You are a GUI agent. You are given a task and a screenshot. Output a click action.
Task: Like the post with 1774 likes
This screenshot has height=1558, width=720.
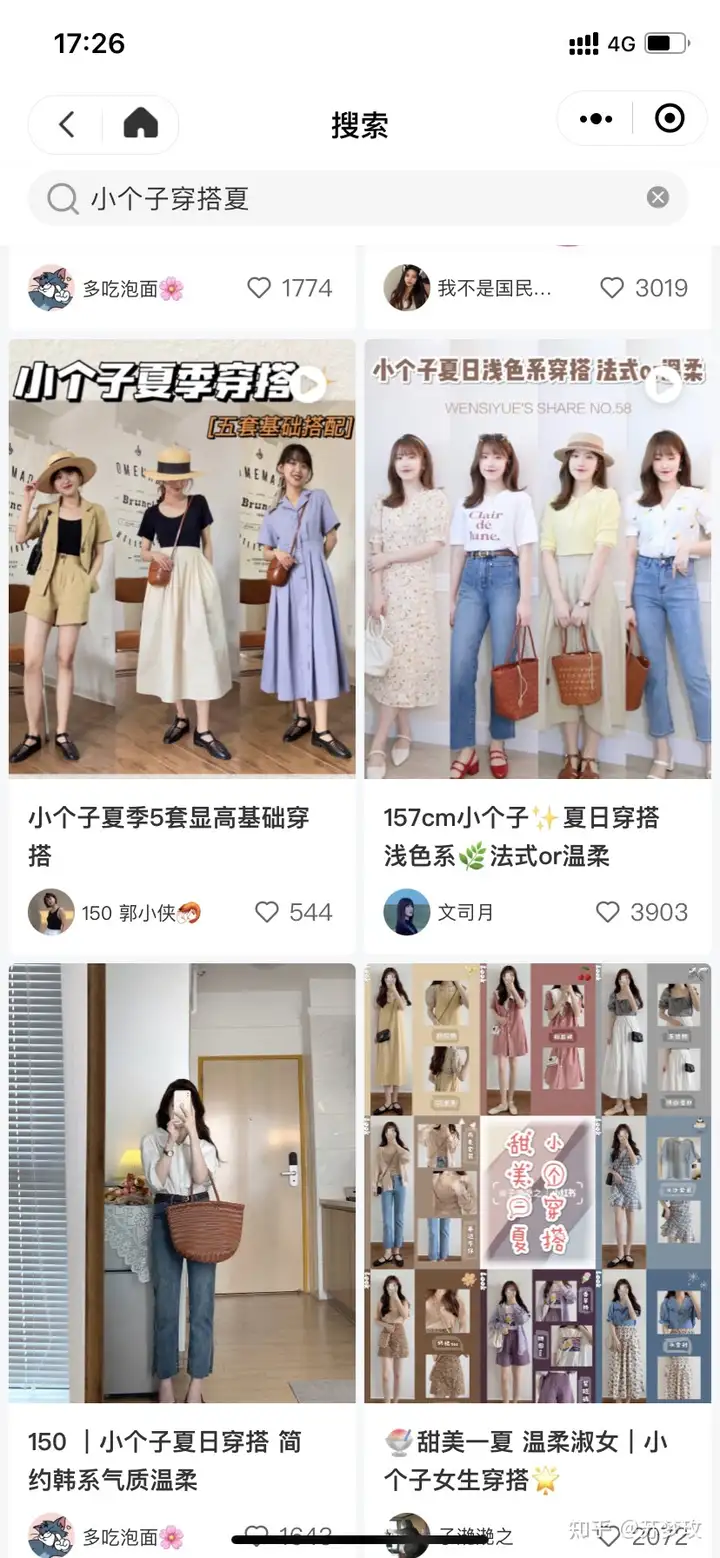[260, 288]
